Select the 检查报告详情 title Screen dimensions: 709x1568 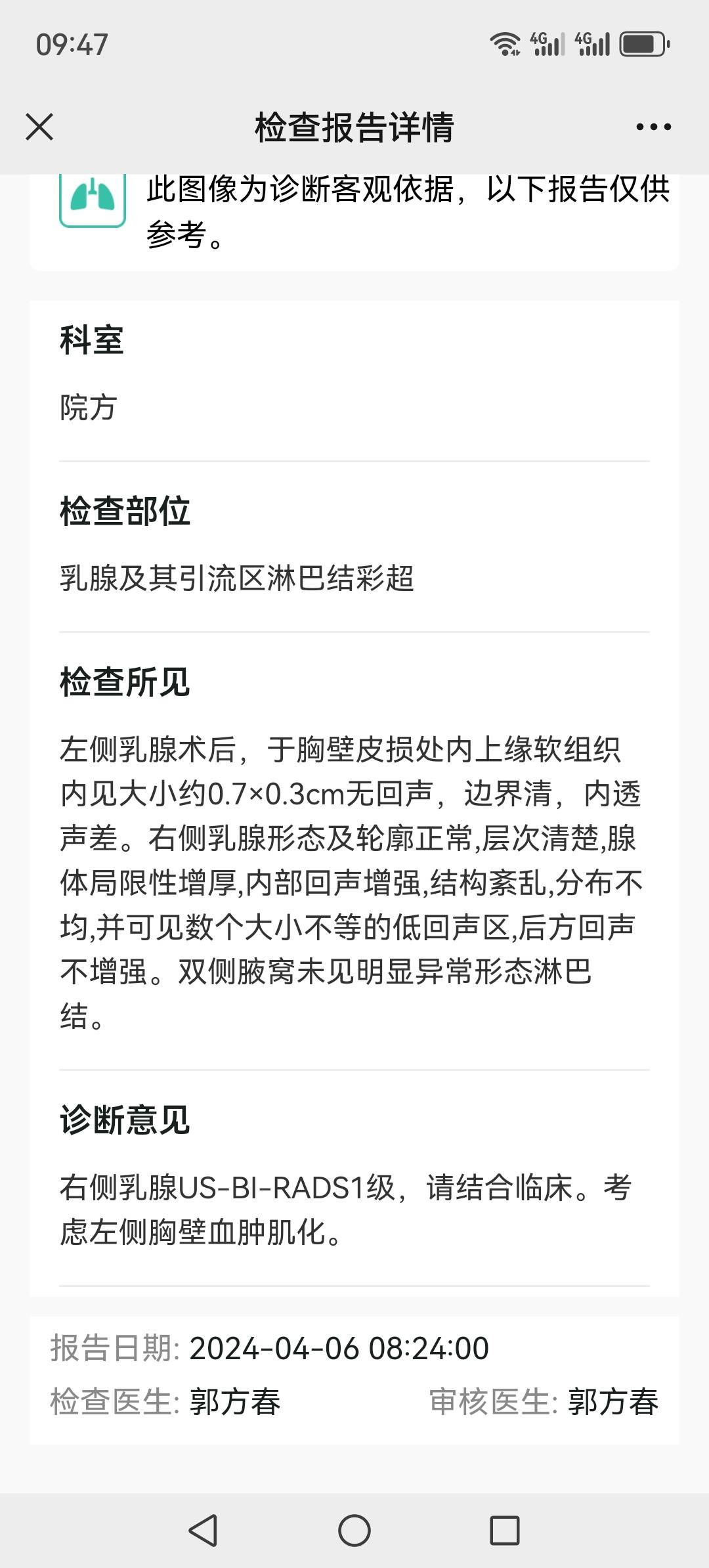pos(354,126)
